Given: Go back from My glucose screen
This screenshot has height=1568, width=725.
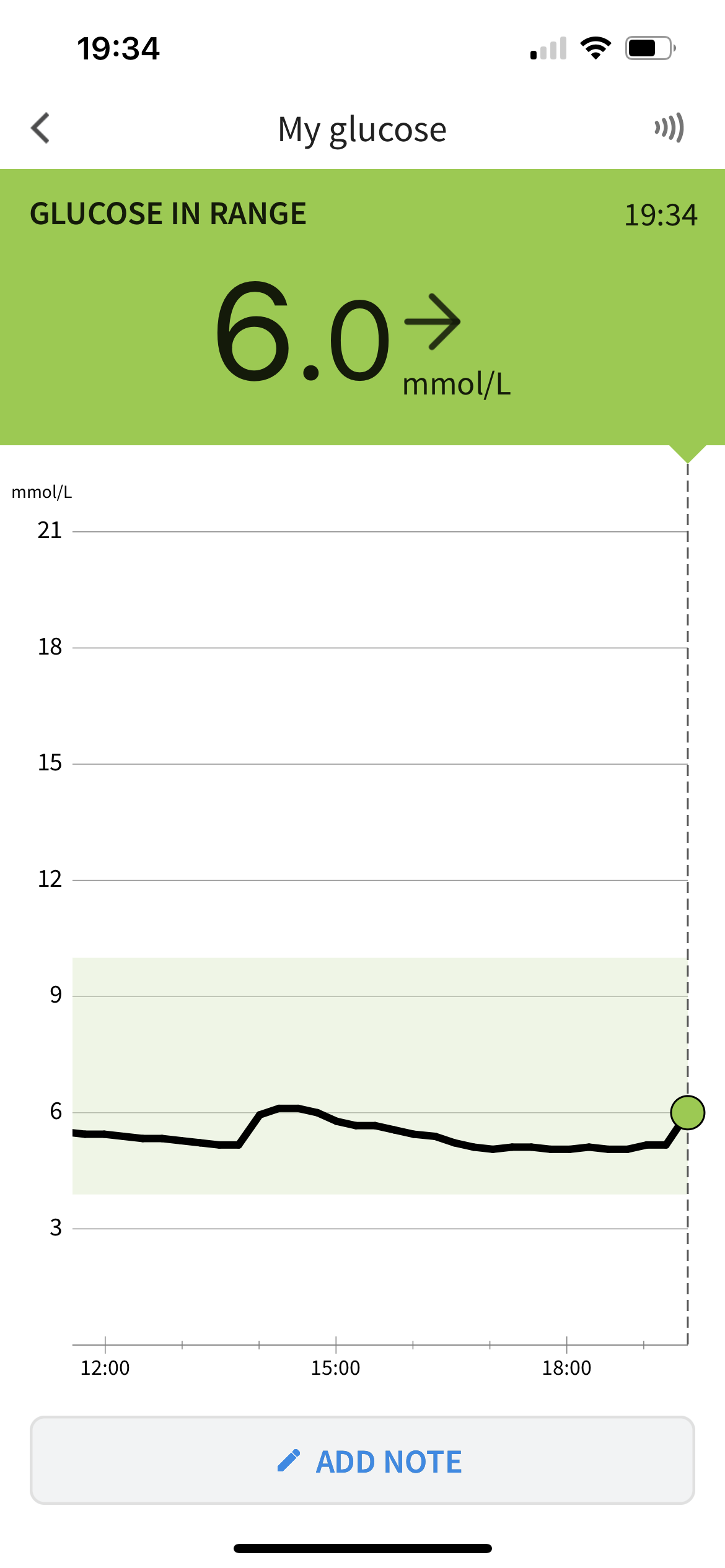Looking at the screenshot, I should (41, 128).
